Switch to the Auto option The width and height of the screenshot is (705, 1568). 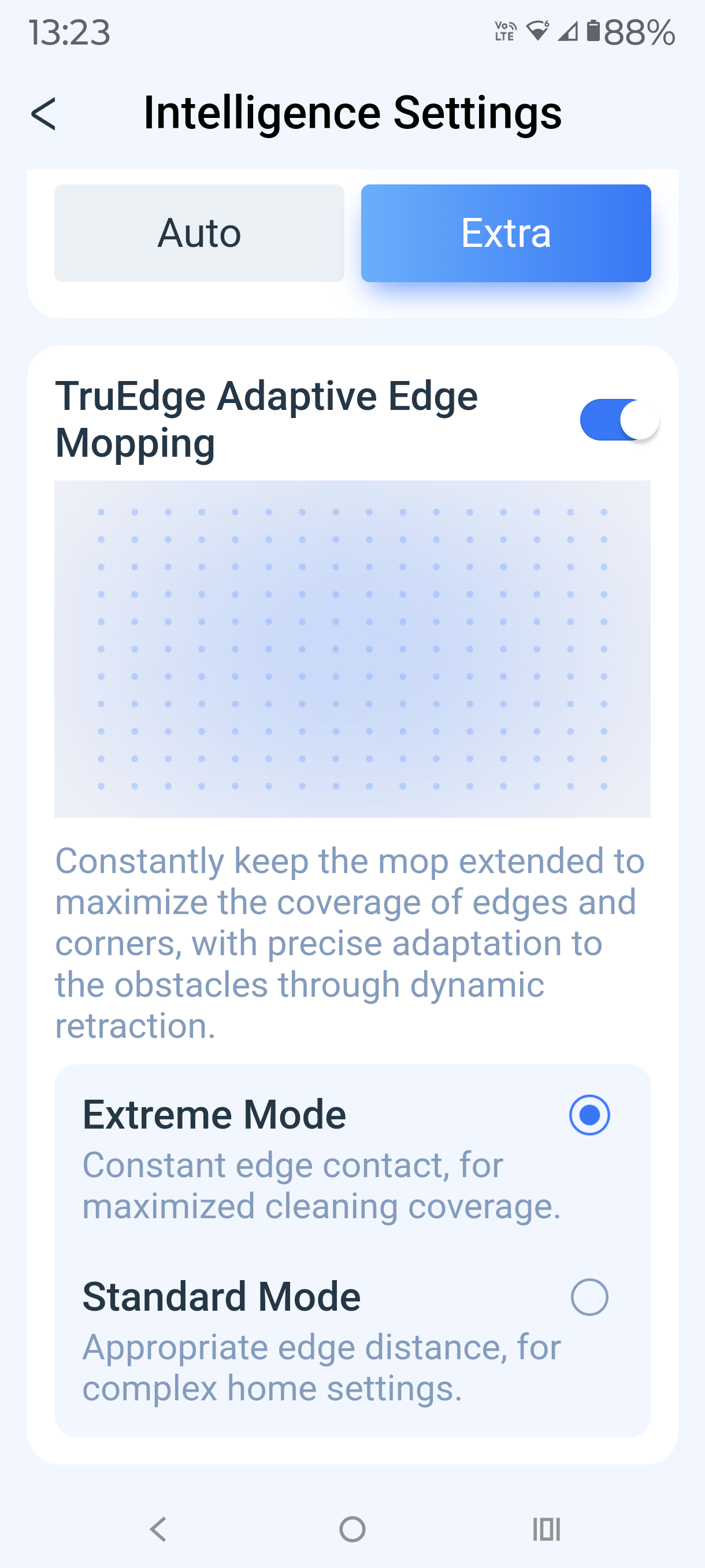pos(199,233)
